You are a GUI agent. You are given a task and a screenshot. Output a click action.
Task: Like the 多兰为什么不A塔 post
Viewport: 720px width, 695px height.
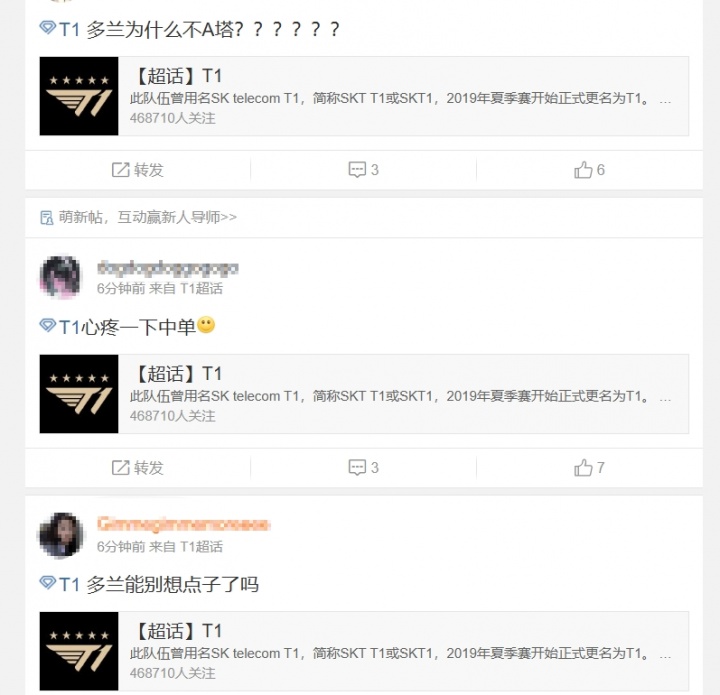(589, 170)
